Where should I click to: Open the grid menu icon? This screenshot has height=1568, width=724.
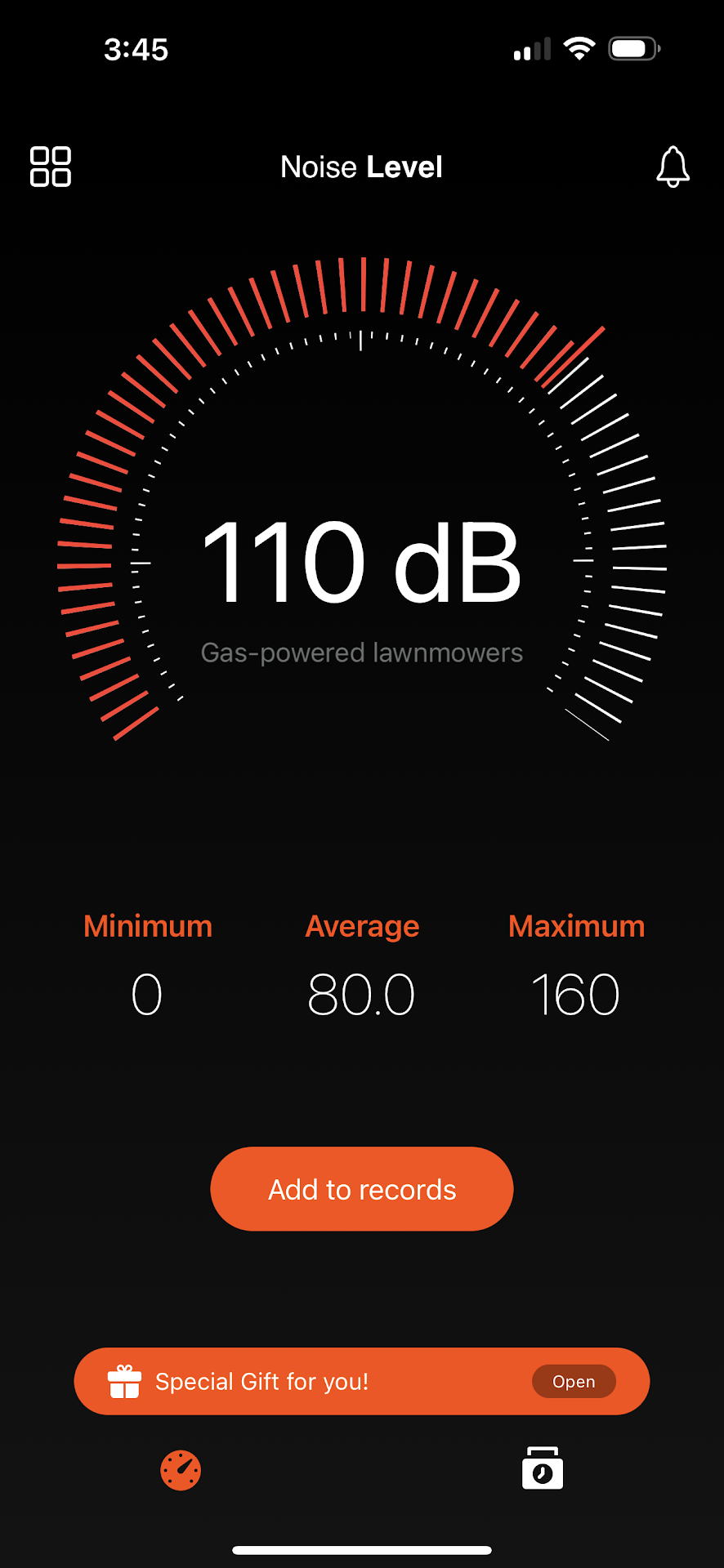point(51,167)
